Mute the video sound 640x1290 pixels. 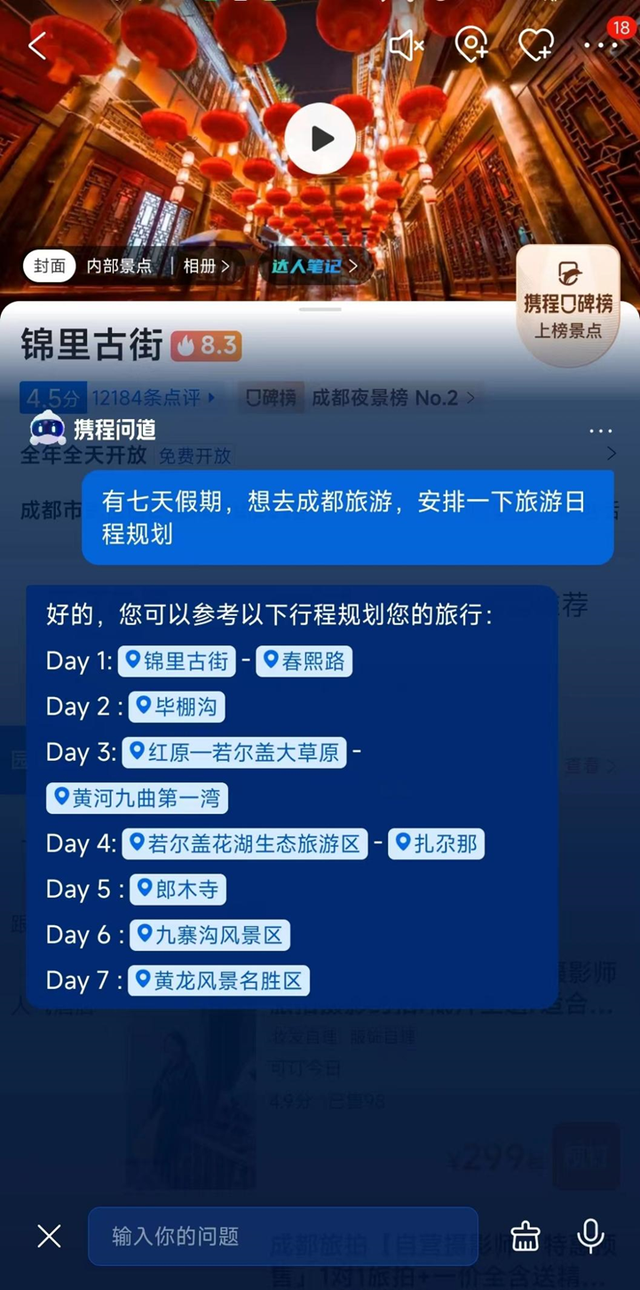click(406, 45)
